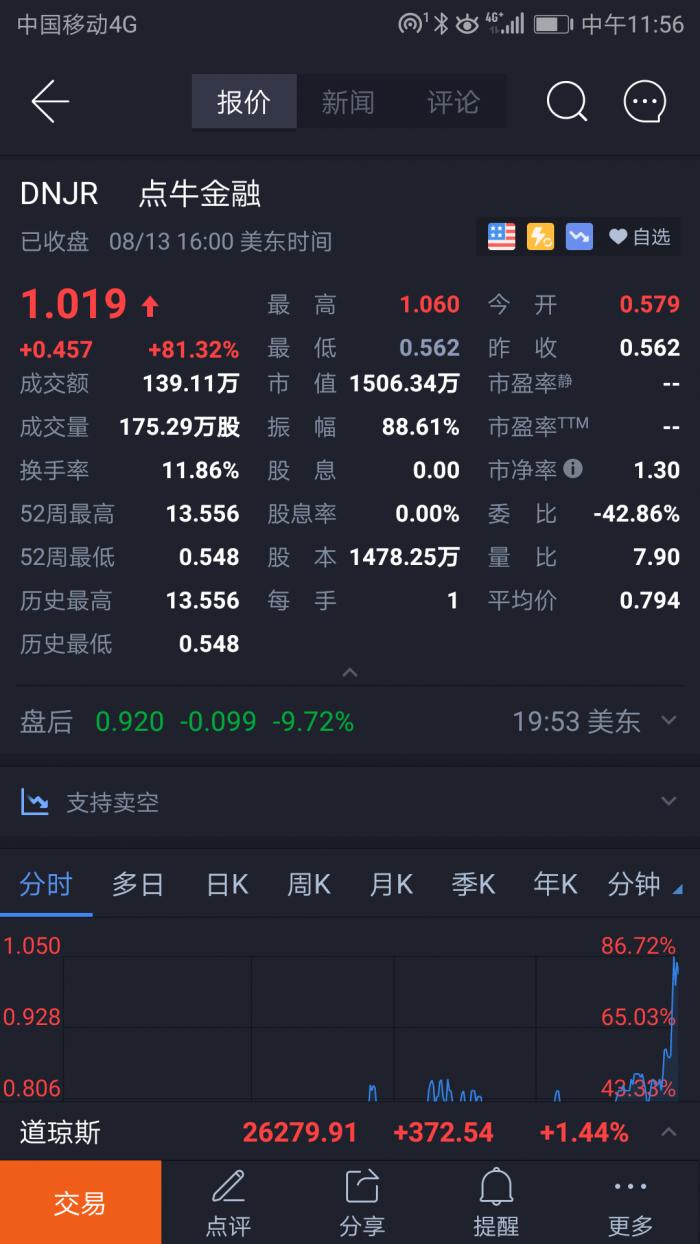The height and width of the screenshot is (1244, 700).
Task: Select the 多日 chart view
Action: point(138,884)
